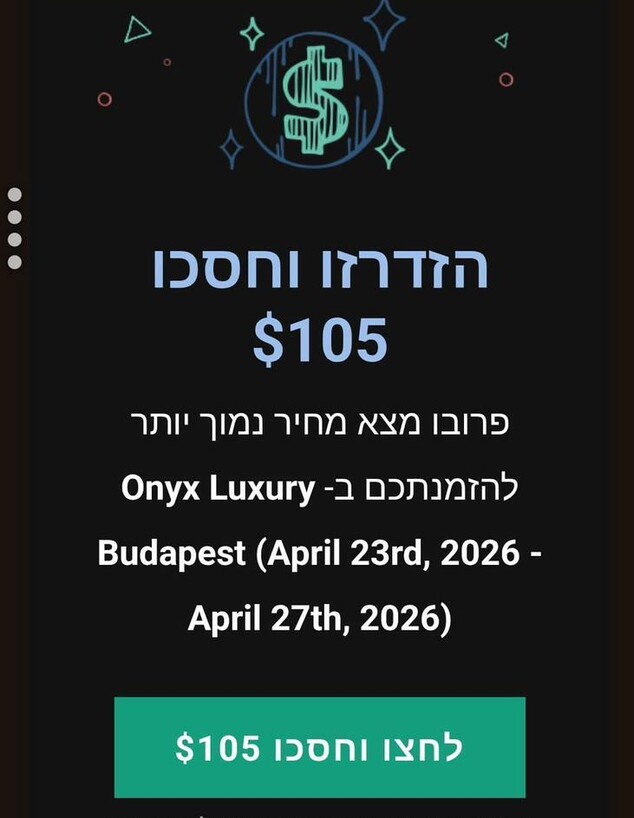Tap the green save $105 button
This screenshot has width=634, height=818.
coord(319,747)
